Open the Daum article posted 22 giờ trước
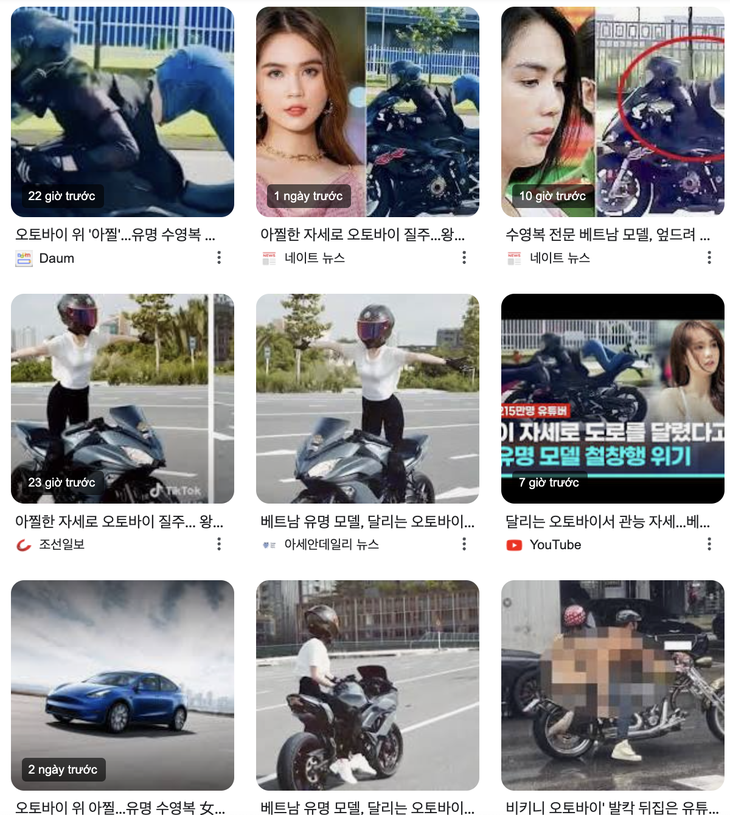 pos(122,112)
